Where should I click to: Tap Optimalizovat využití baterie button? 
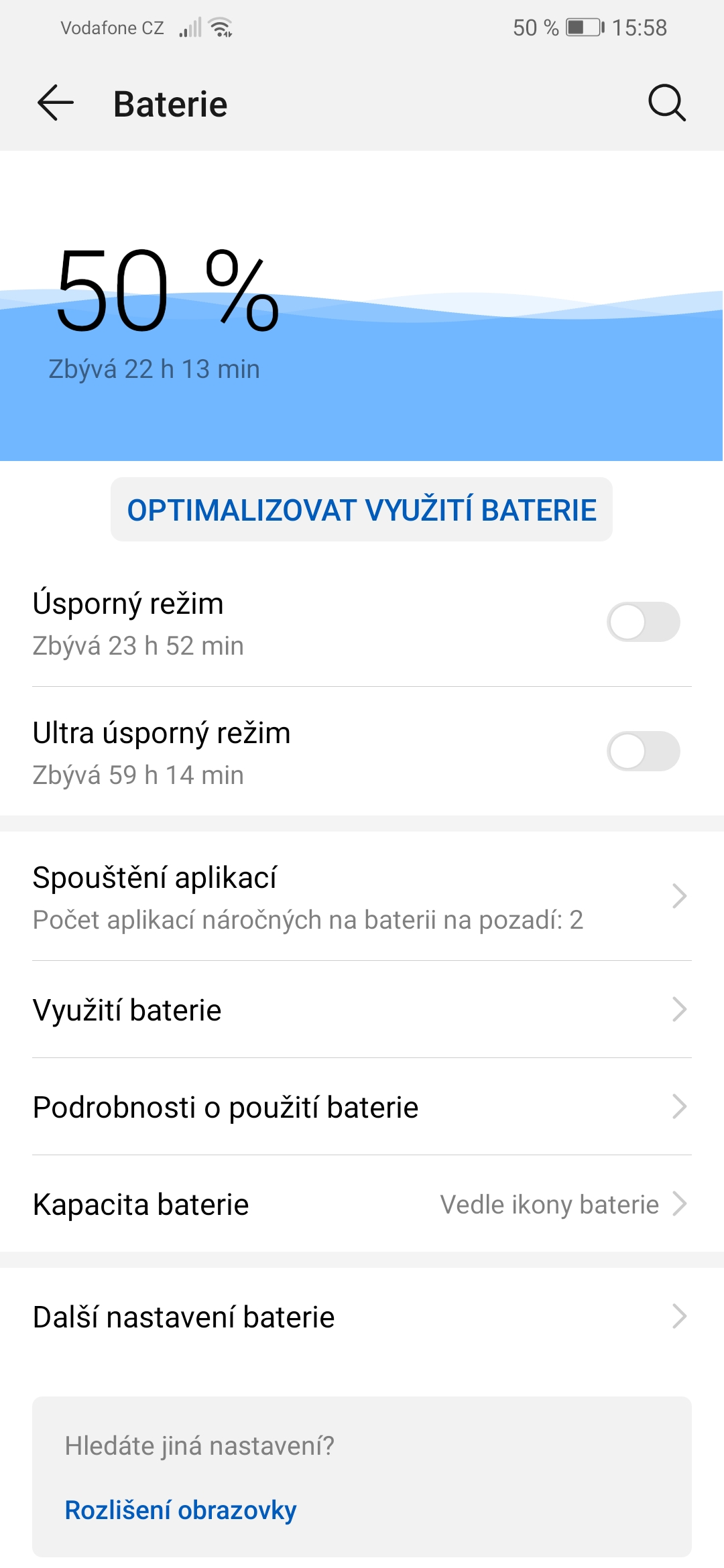coord(361,509)
